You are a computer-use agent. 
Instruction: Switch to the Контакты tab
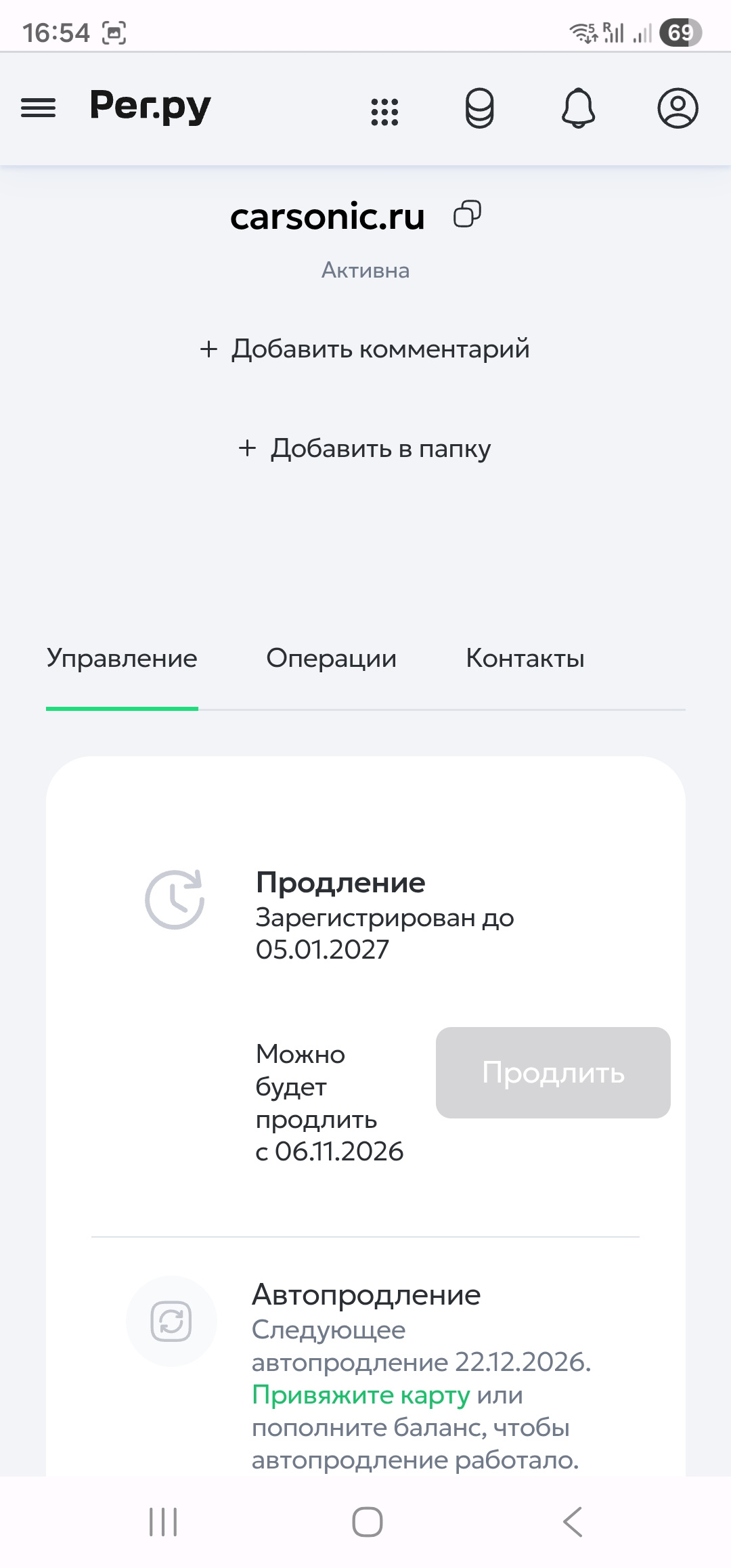(x=525, y=659)
